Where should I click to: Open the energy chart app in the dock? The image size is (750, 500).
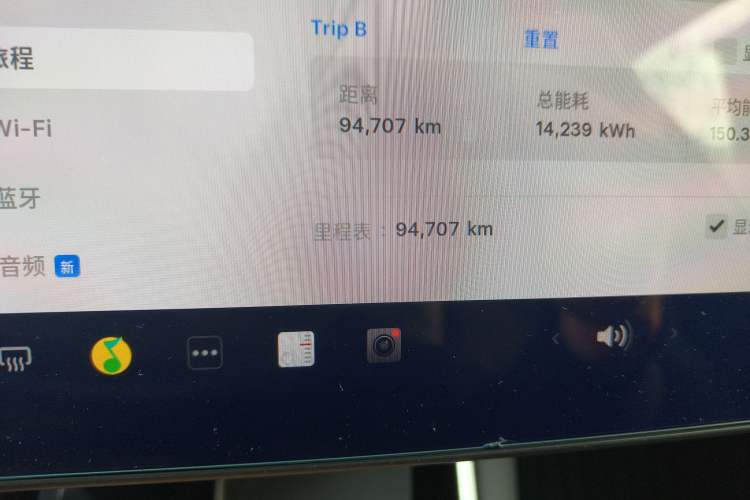[296, 349]
